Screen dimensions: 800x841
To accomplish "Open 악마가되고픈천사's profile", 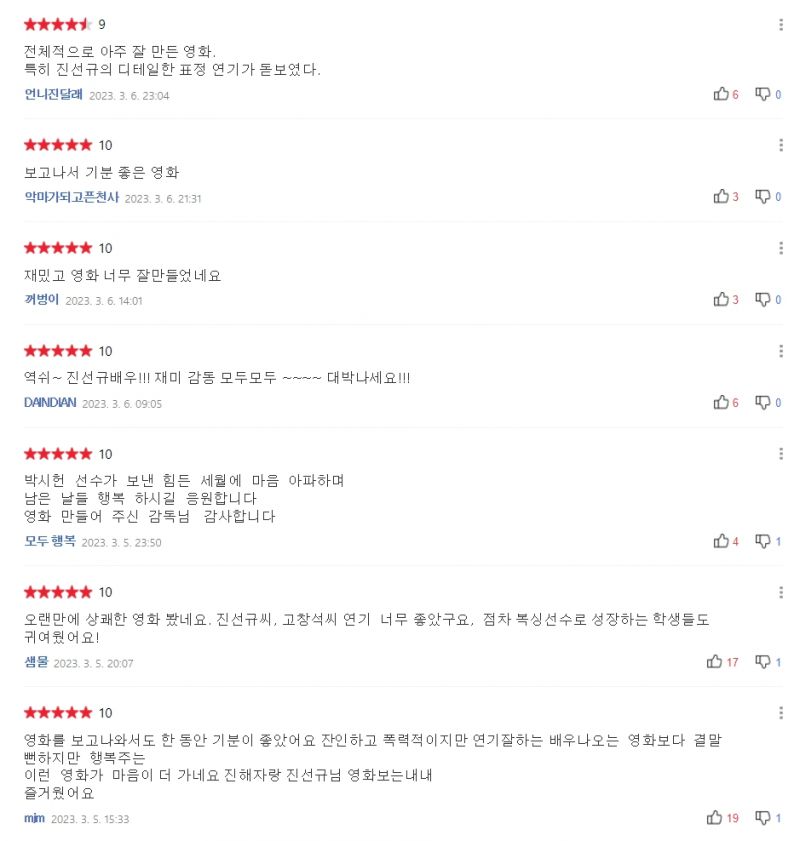I will pyautogui.click(x=71, y=197).
